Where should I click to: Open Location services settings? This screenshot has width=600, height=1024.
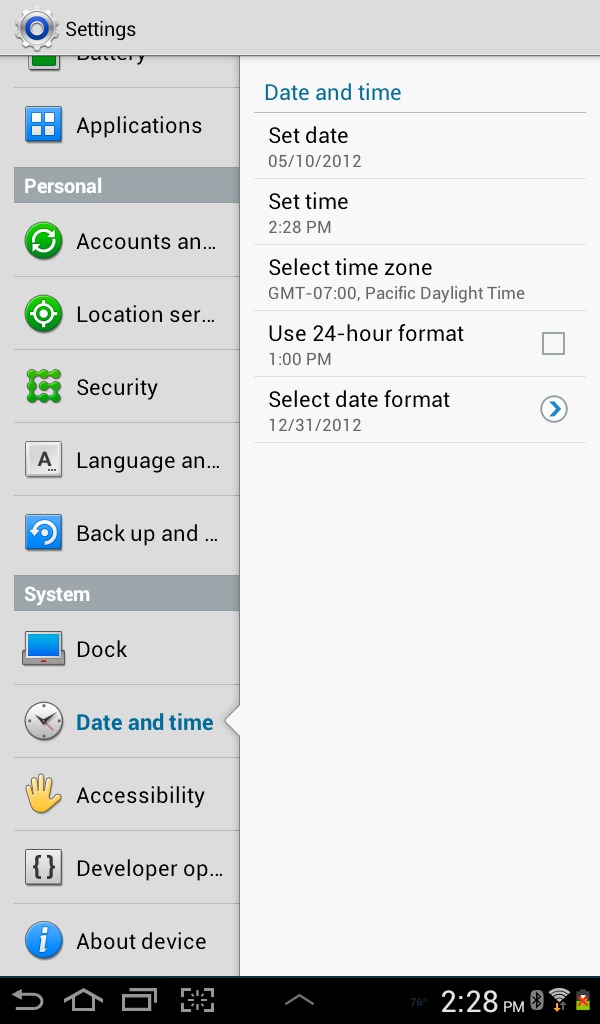coord(127,314)
